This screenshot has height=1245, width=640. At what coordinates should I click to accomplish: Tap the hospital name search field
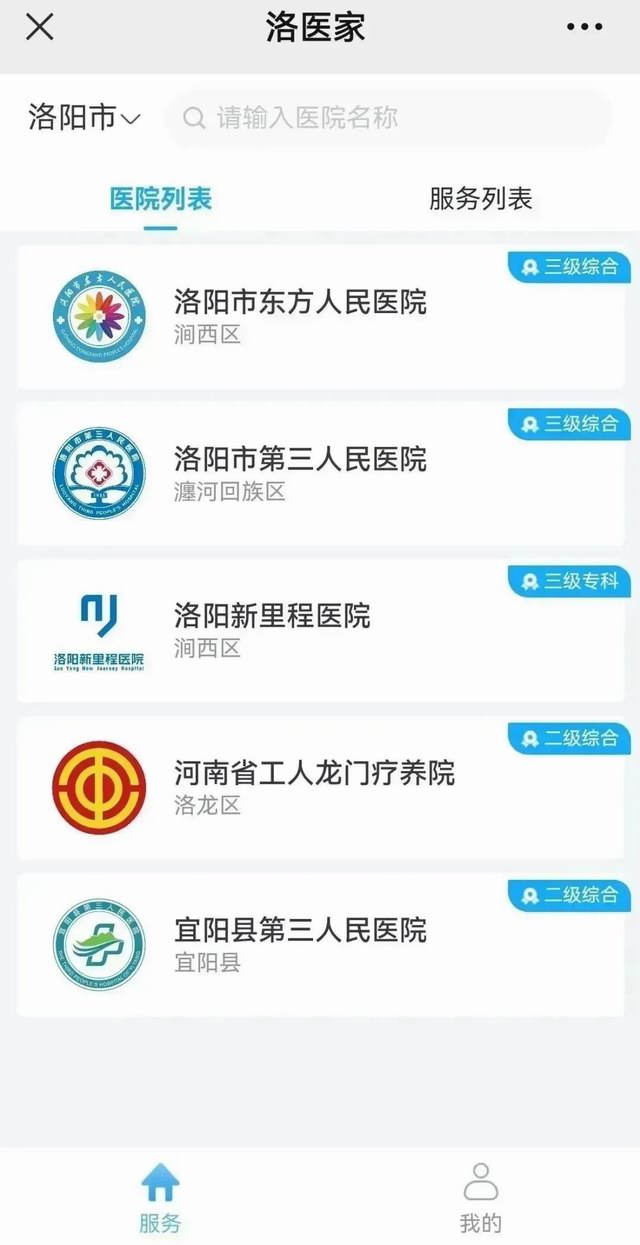(x=390, y=119)
